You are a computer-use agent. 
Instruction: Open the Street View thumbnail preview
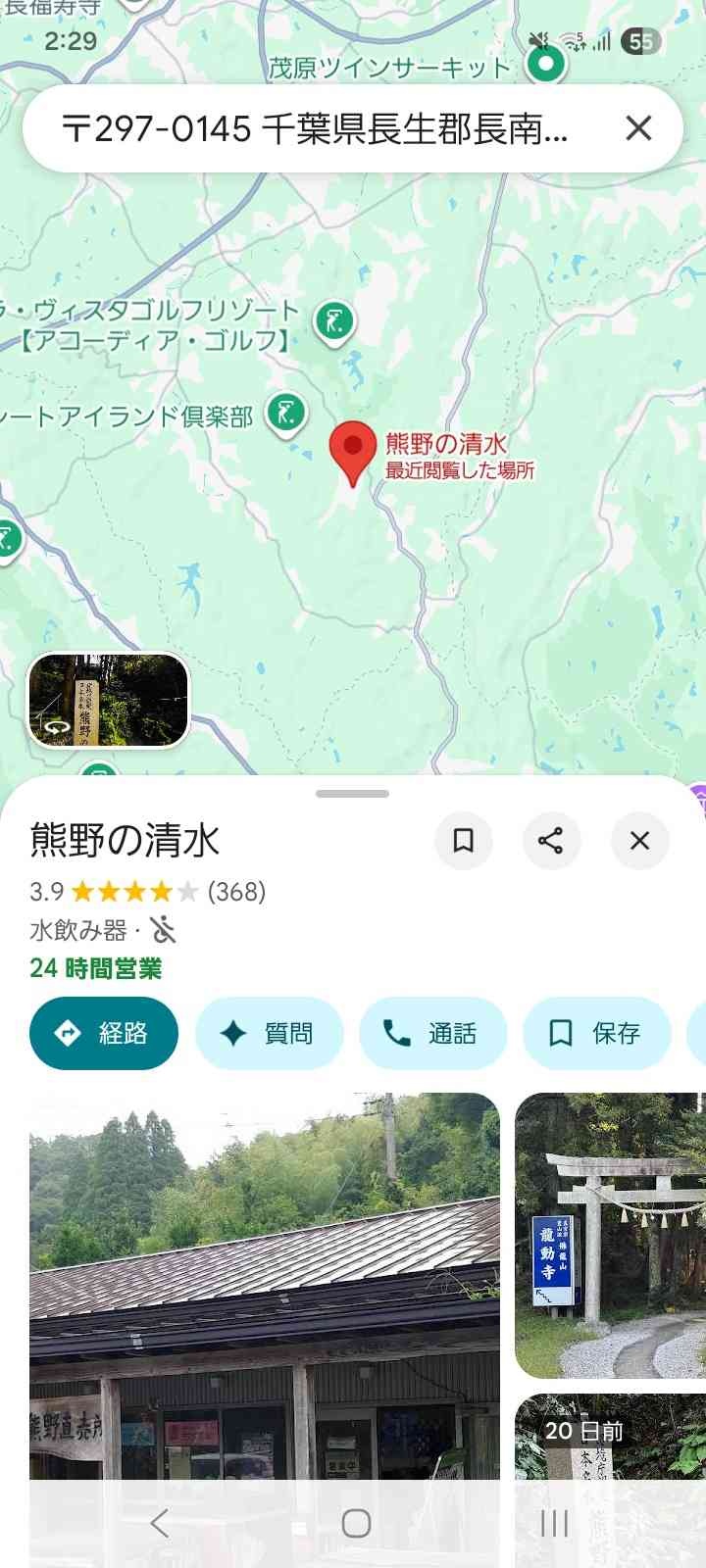108,701
